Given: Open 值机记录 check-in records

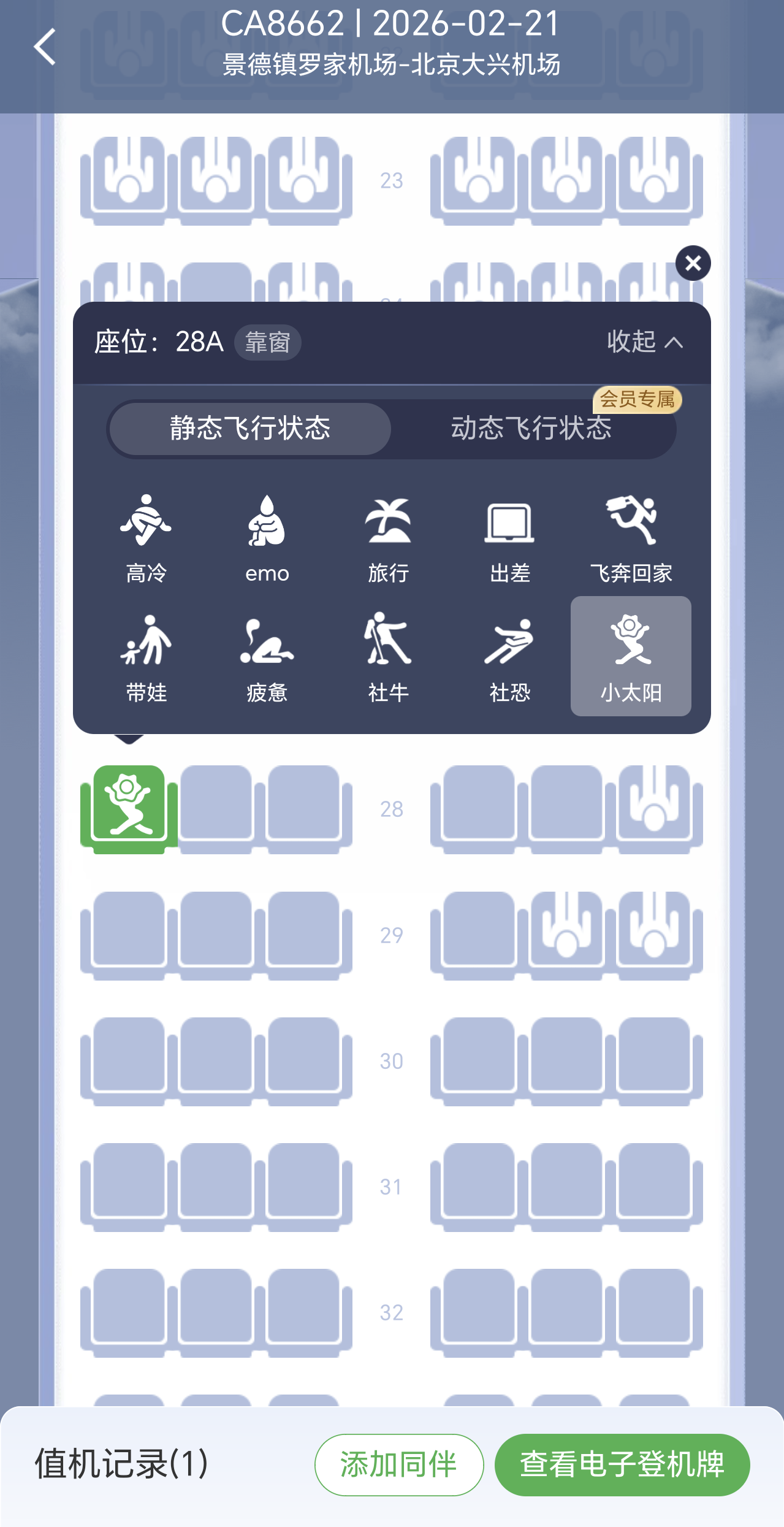Looking at the screenshot, I should click(121, 1464).
